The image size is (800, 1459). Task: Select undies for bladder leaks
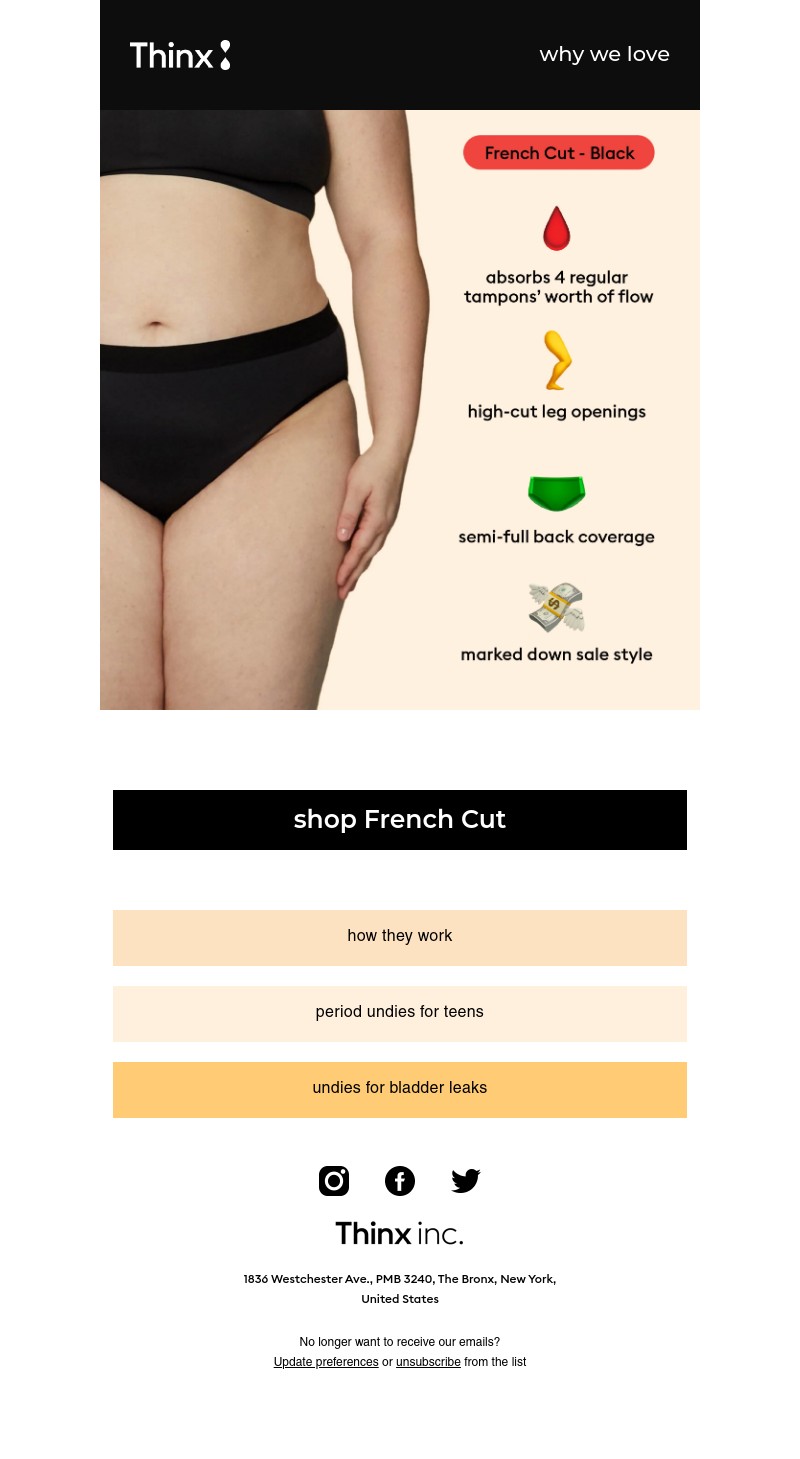point(400,1089)
